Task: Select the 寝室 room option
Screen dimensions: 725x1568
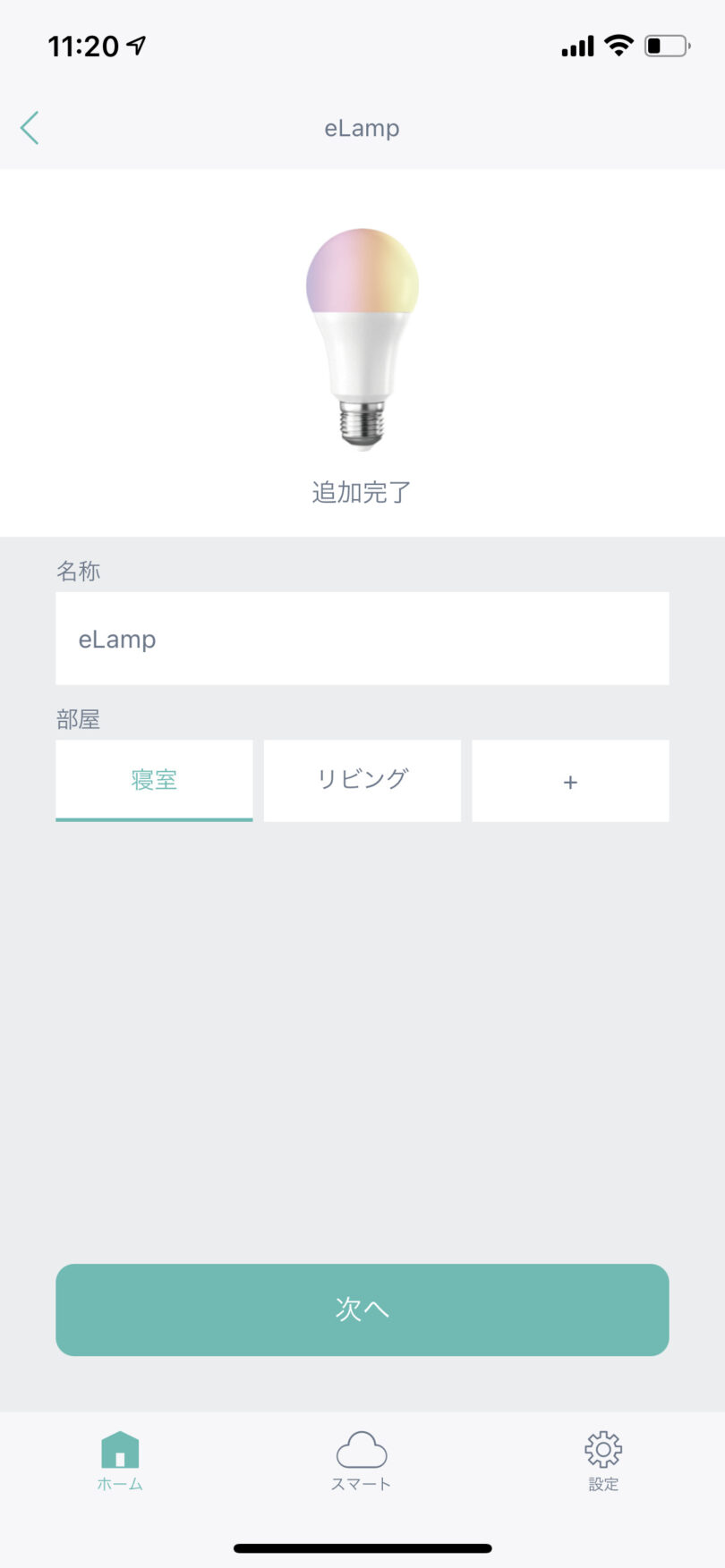Action: 154,780
